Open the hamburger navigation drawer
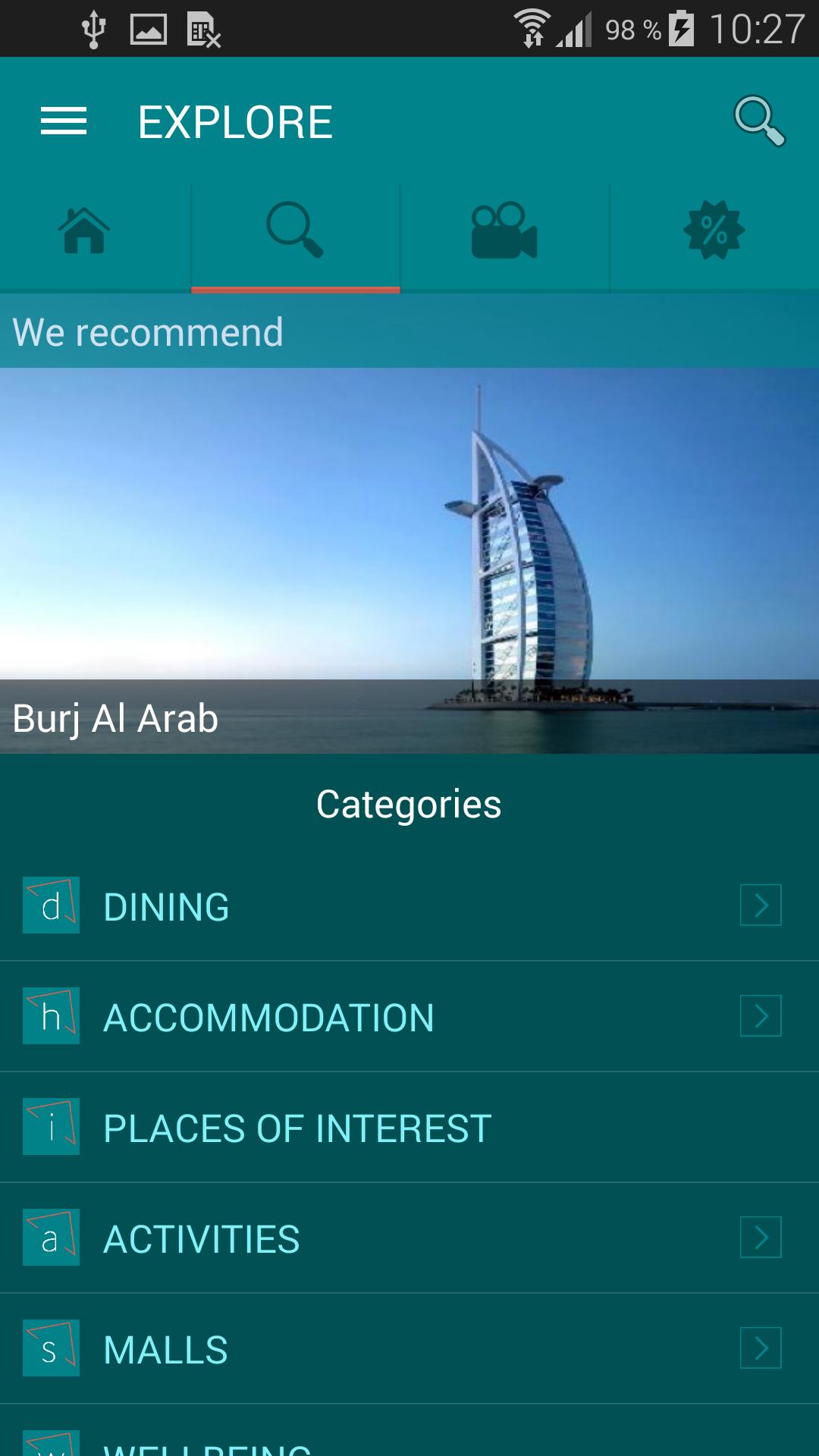 [64, 121]
